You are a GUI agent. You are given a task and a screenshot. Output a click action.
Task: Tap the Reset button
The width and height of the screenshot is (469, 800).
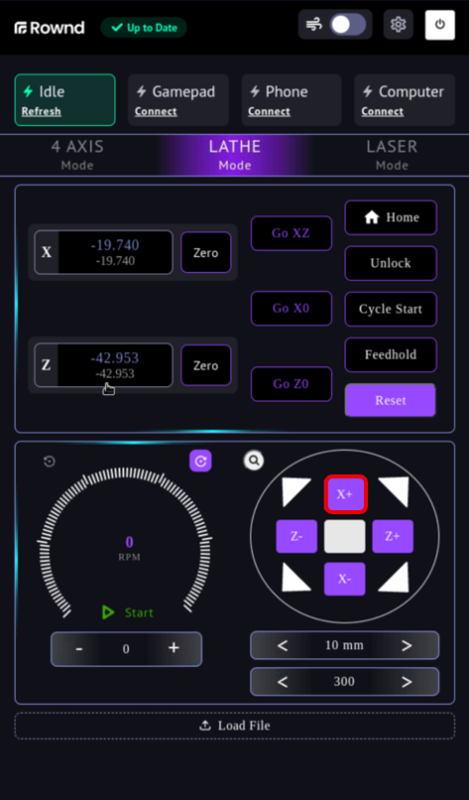click(x=390, y=401)
